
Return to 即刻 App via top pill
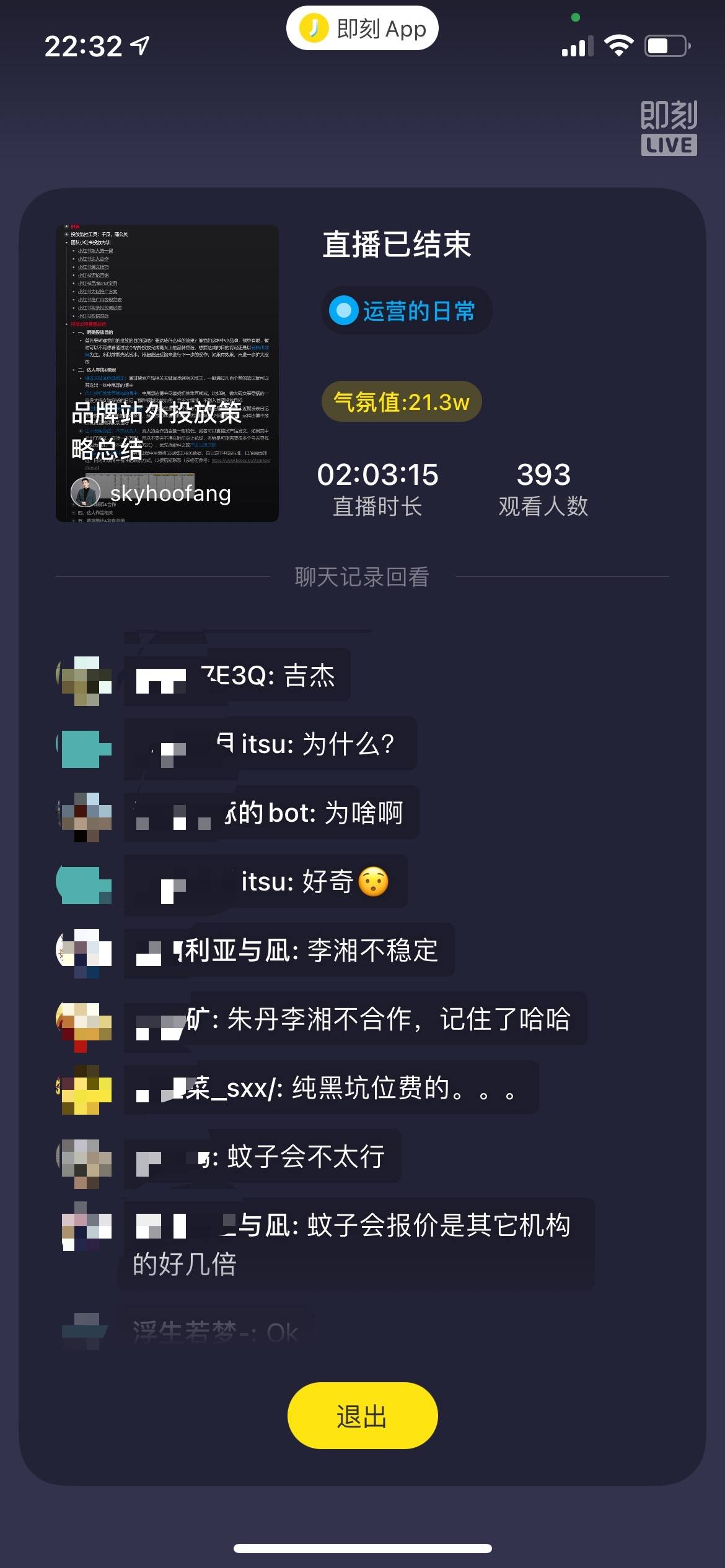point(362,28)
